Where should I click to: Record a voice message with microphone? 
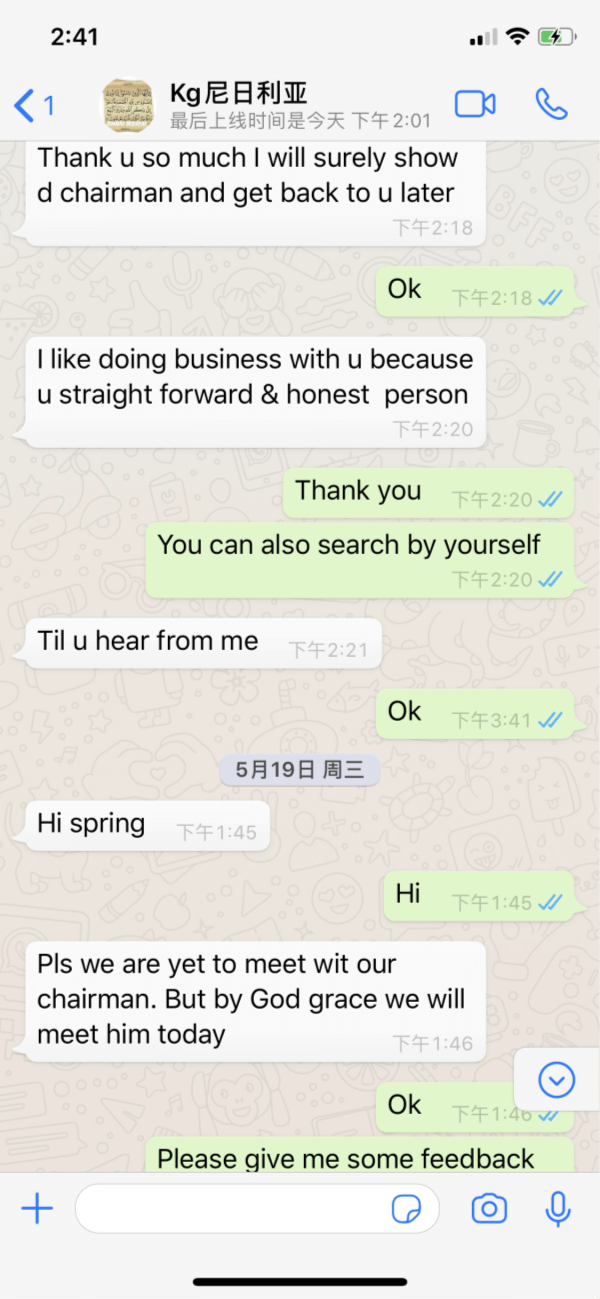[x=557, y=1209]
